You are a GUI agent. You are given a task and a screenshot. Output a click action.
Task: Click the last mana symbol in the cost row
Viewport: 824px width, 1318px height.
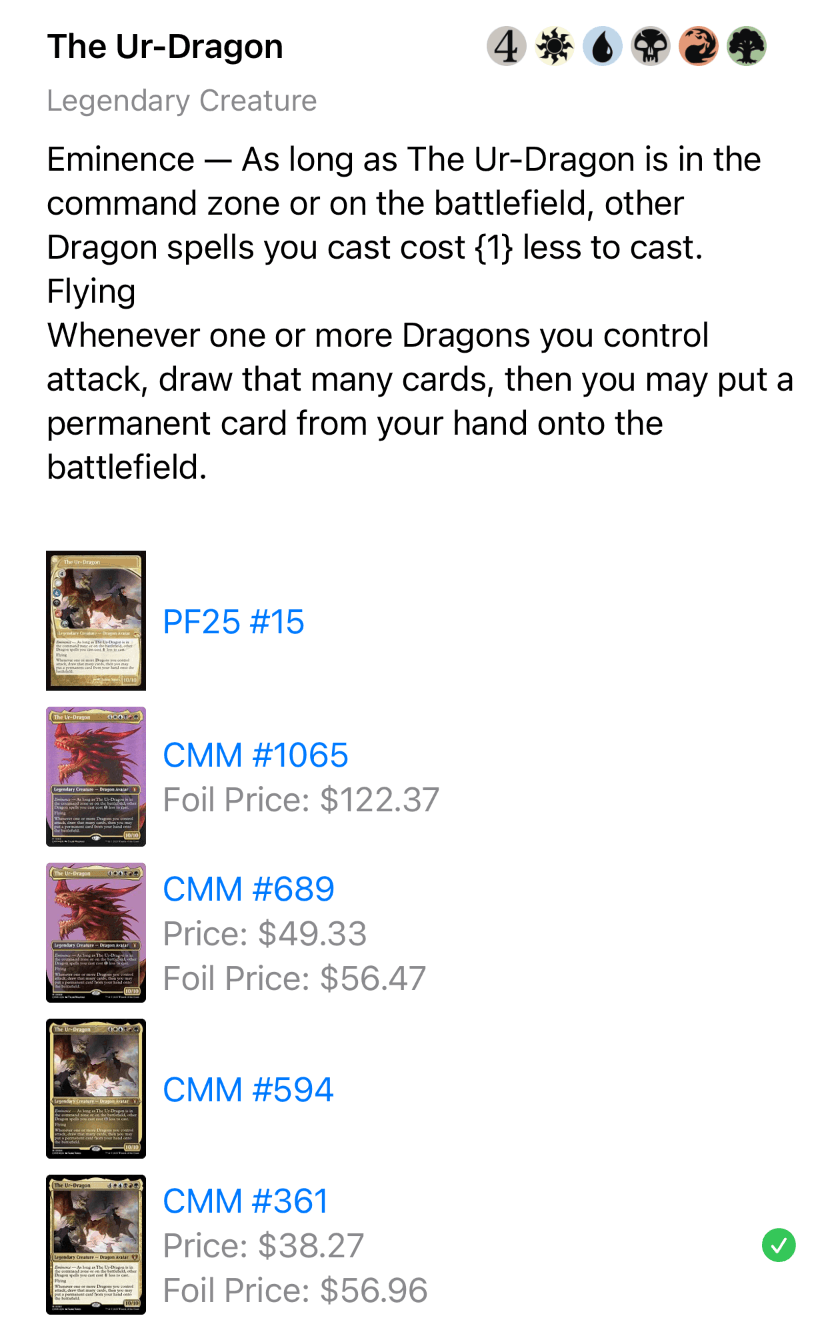coord(746,45)
